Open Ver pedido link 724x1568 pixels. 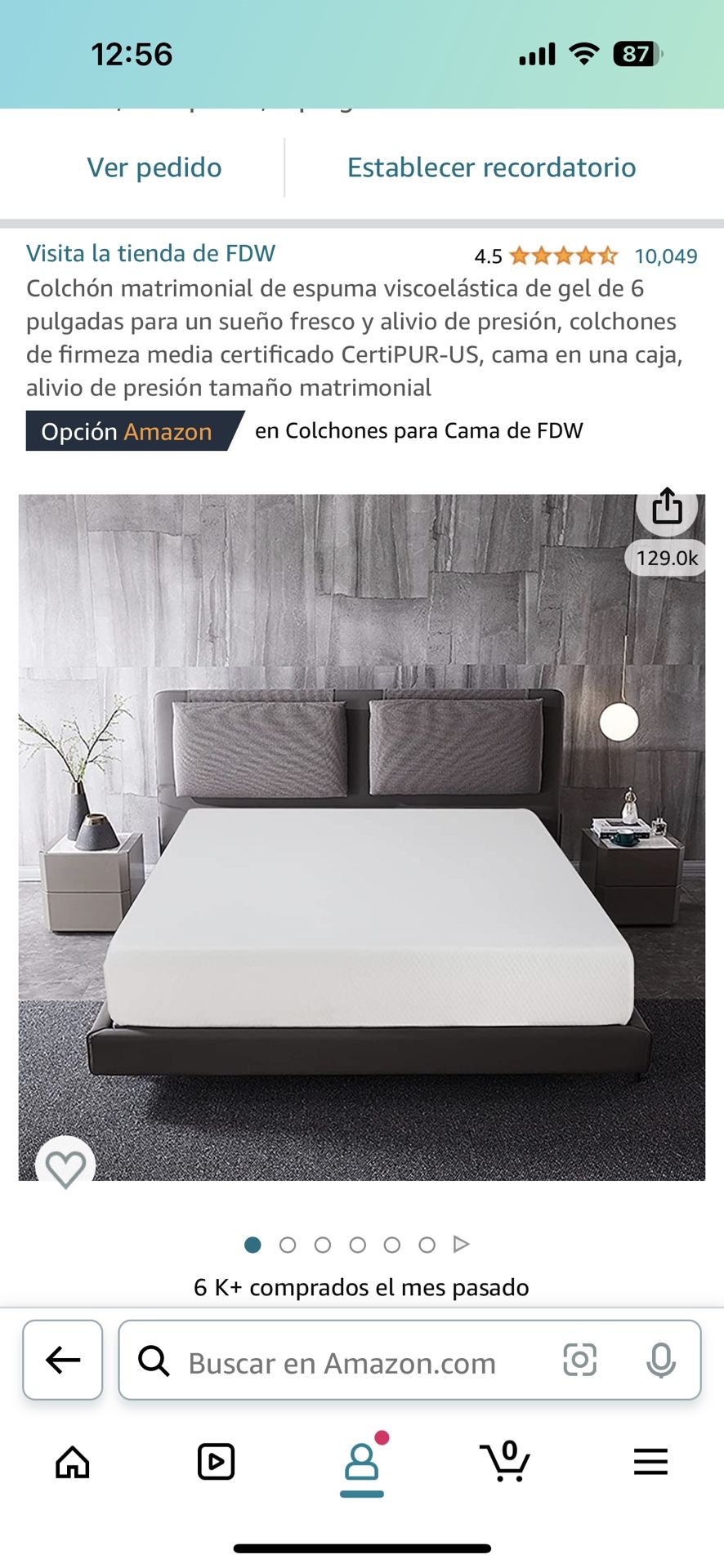[x=154, y=167]
